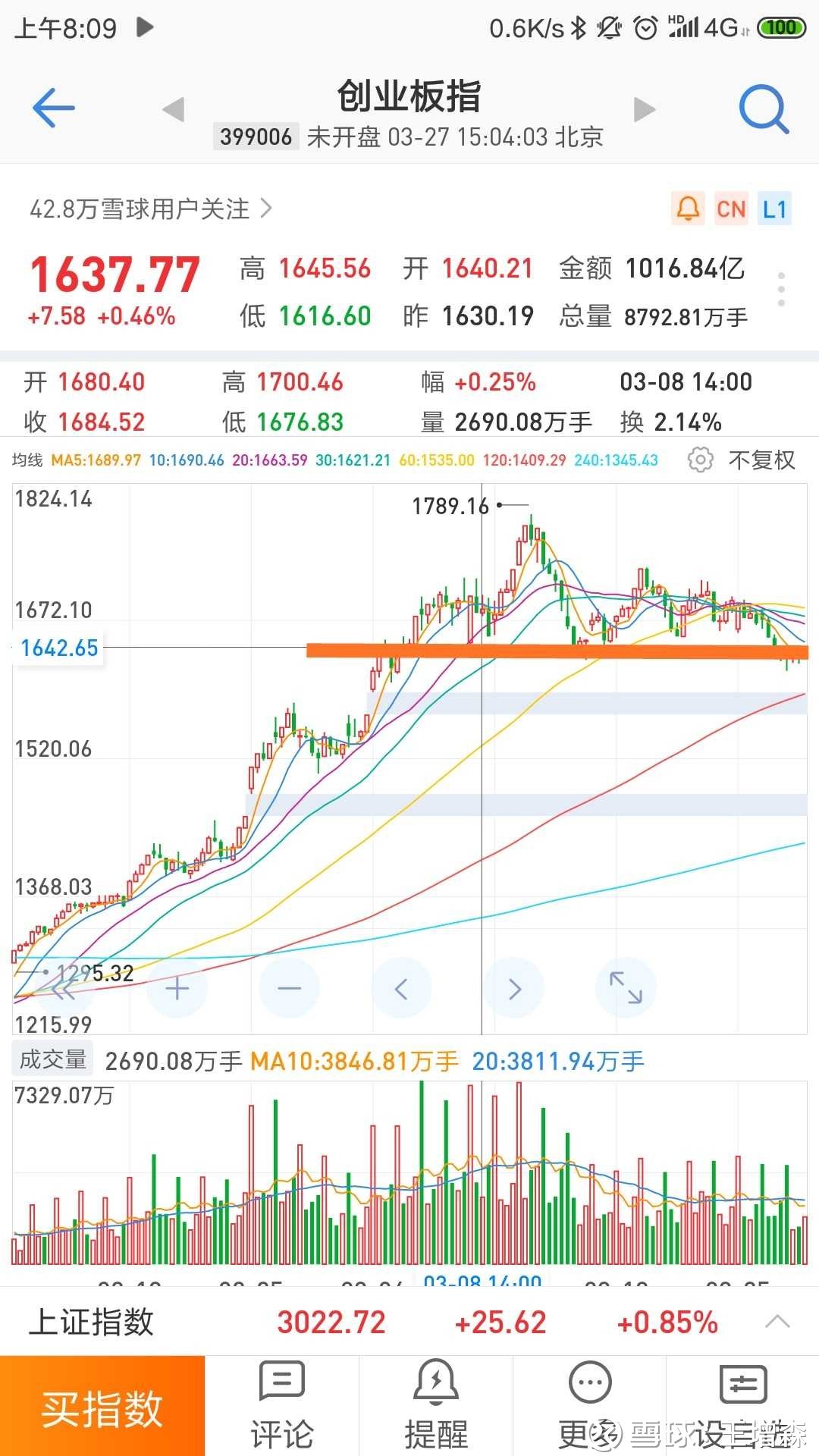The height and width of the screenshot is (1456, 819).
Task: Open the chart settings gear
Action: [x=700, y=460]
